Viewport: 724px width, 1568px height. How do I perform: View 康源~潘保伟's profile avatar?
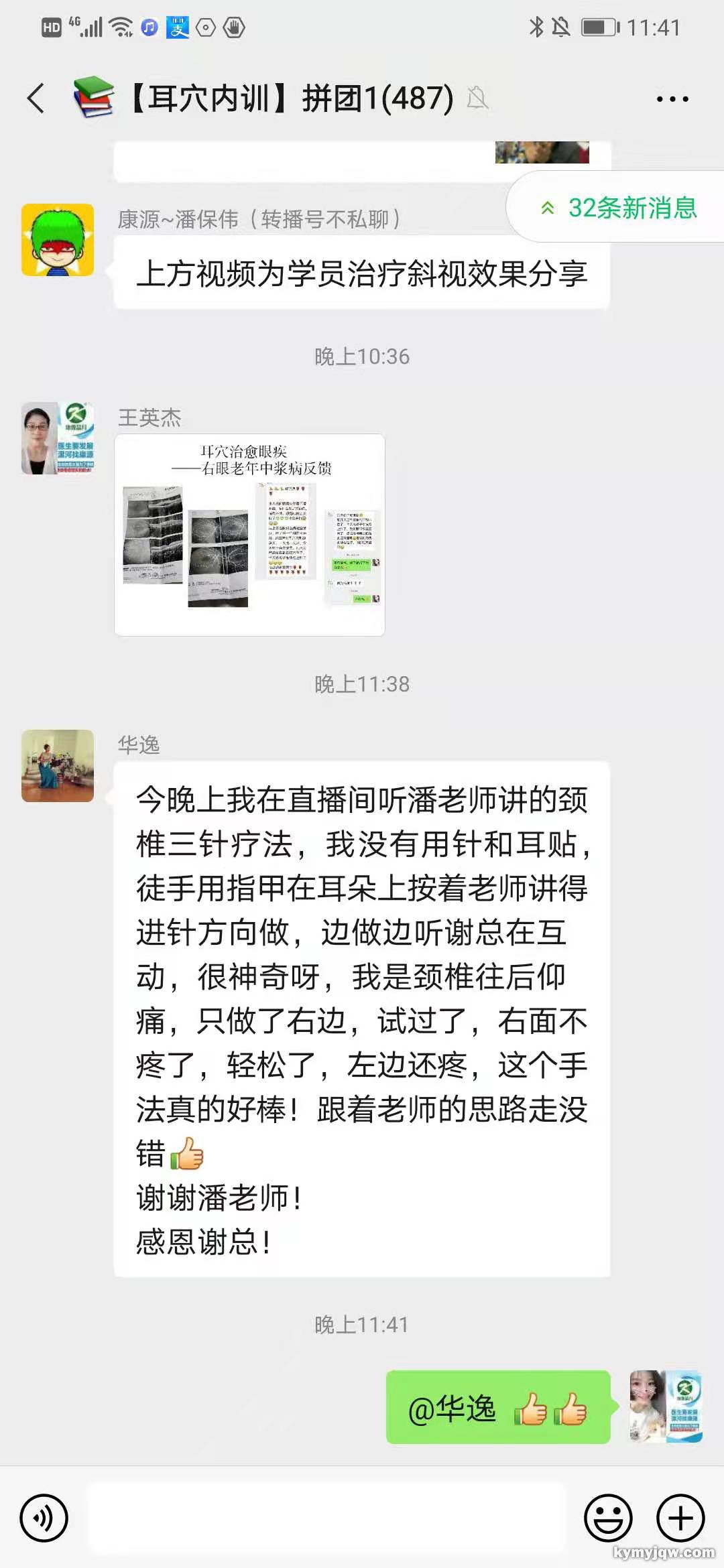pyautogui.click(x=58, y=240)
